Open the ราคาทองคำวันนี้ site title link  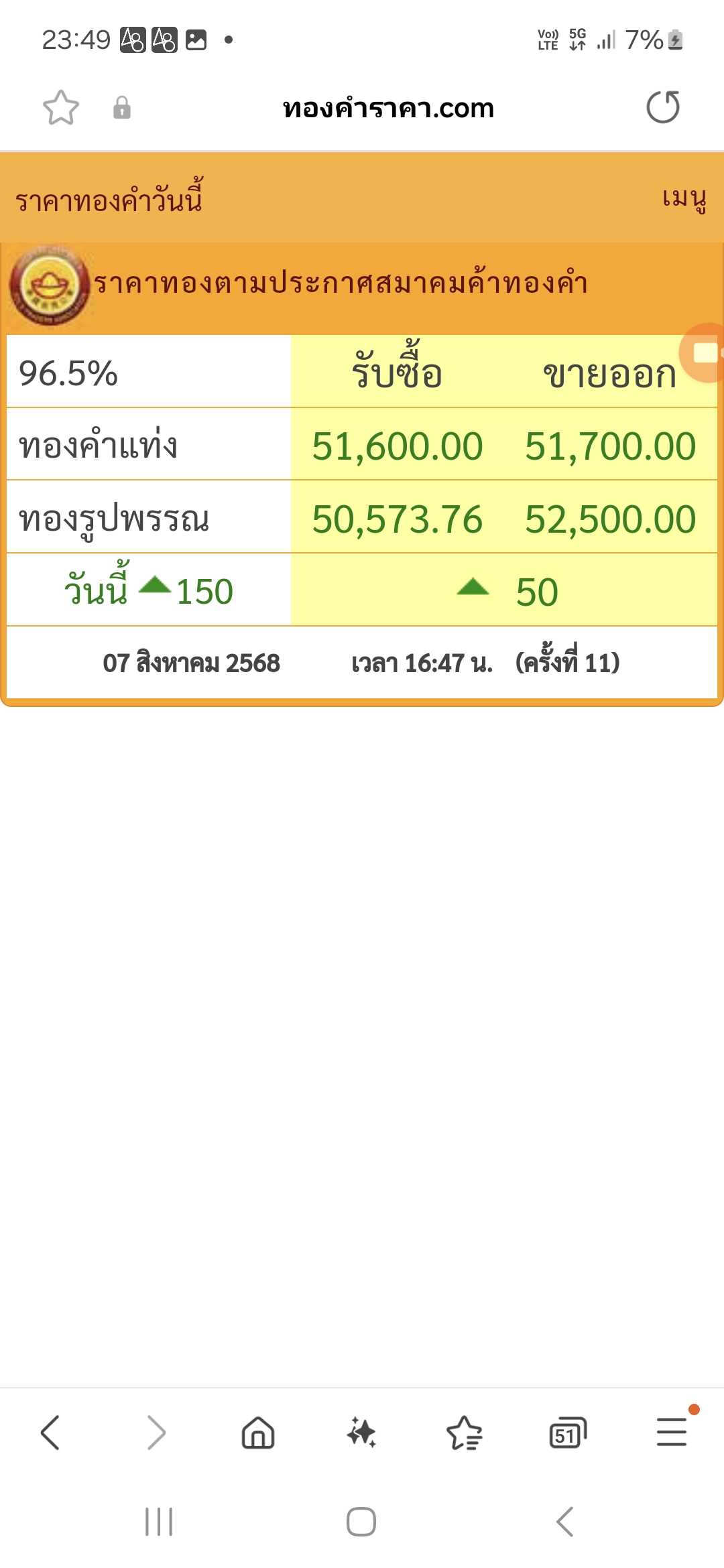[x=109, y=199]
